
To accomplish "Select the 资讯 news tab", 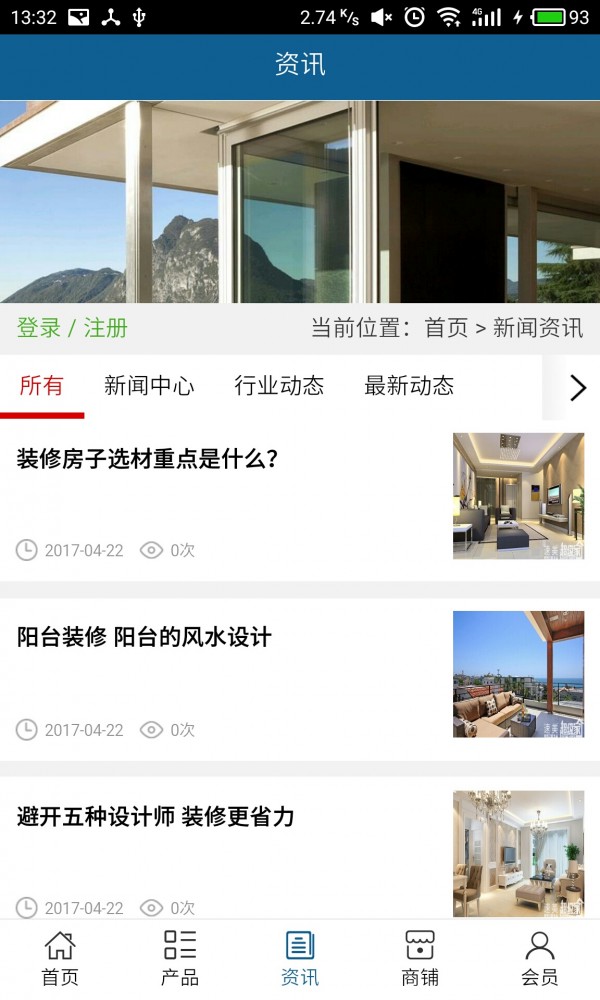I will [x=300, y=958].
